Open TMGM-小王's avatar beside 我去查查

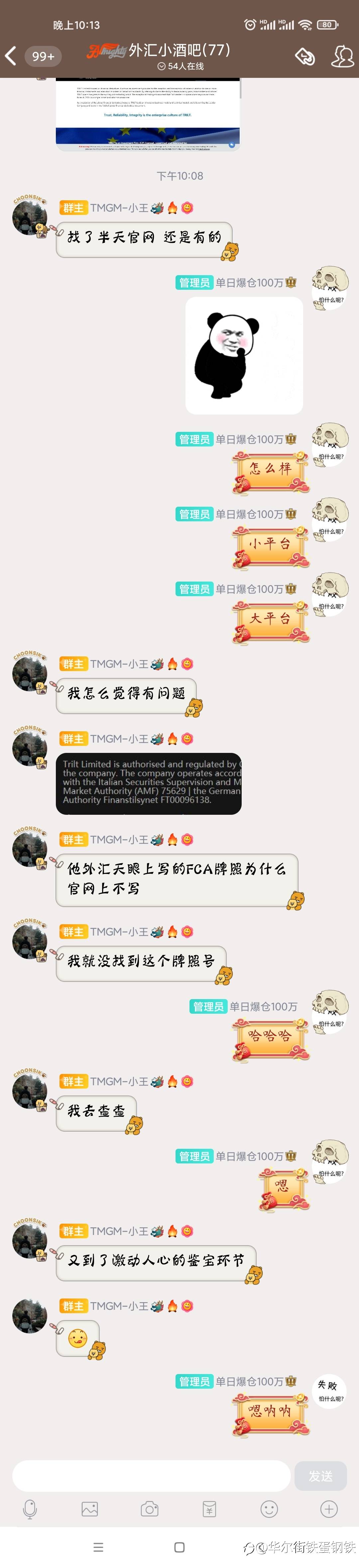coord(29,1091)
